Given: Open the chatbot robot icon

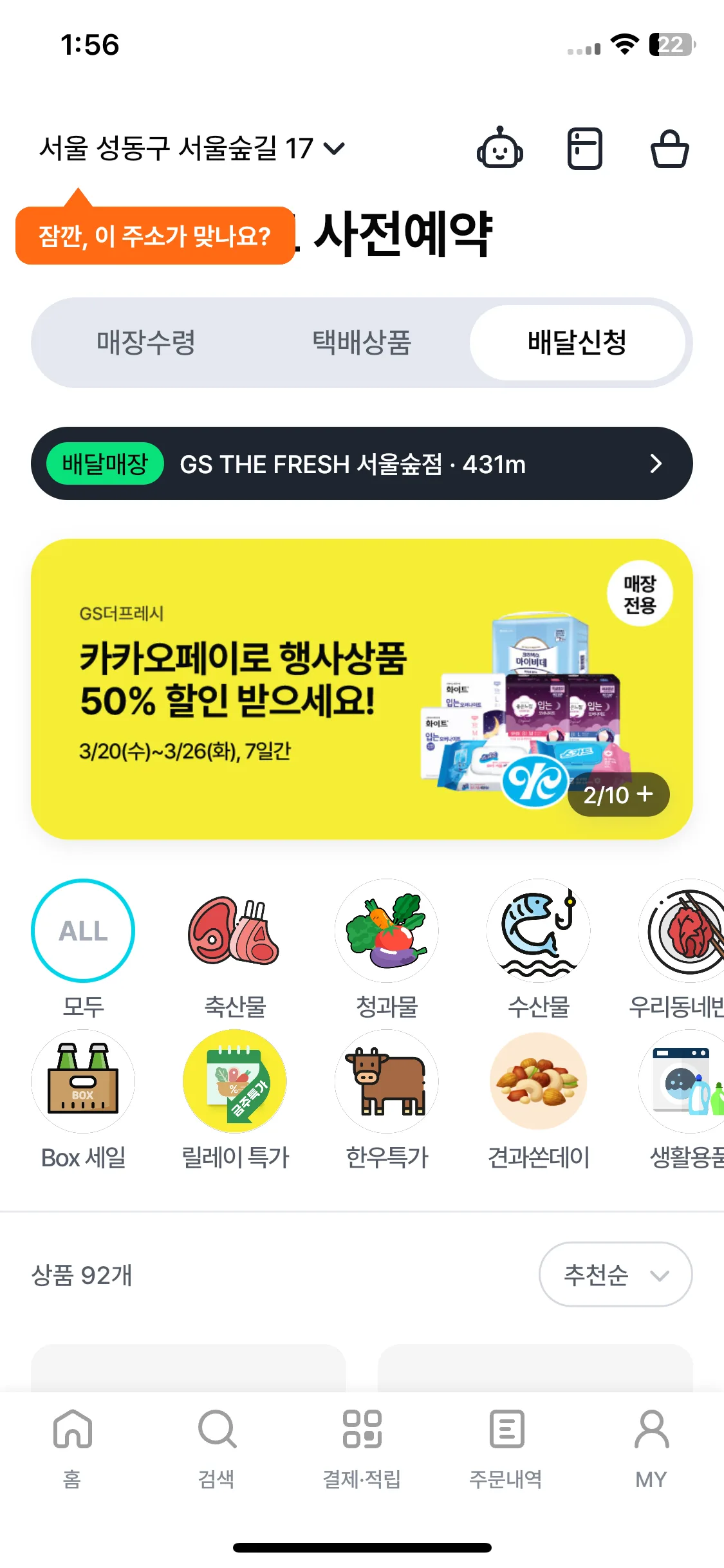Looking at the screenshot, I should click(500, 148).
